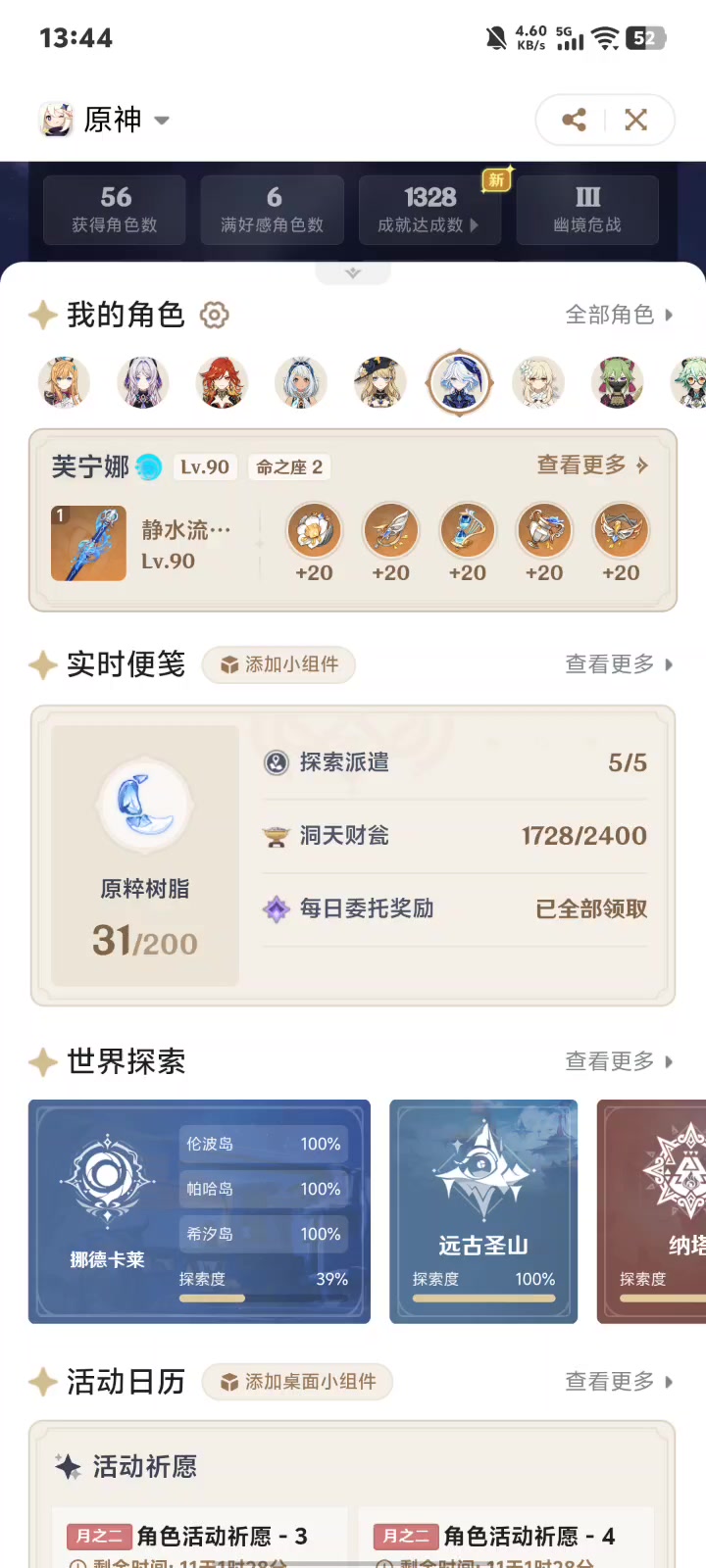Open the 原粹树脂 resin panel
Viewport: 706px width, 1568px height.
145,856
